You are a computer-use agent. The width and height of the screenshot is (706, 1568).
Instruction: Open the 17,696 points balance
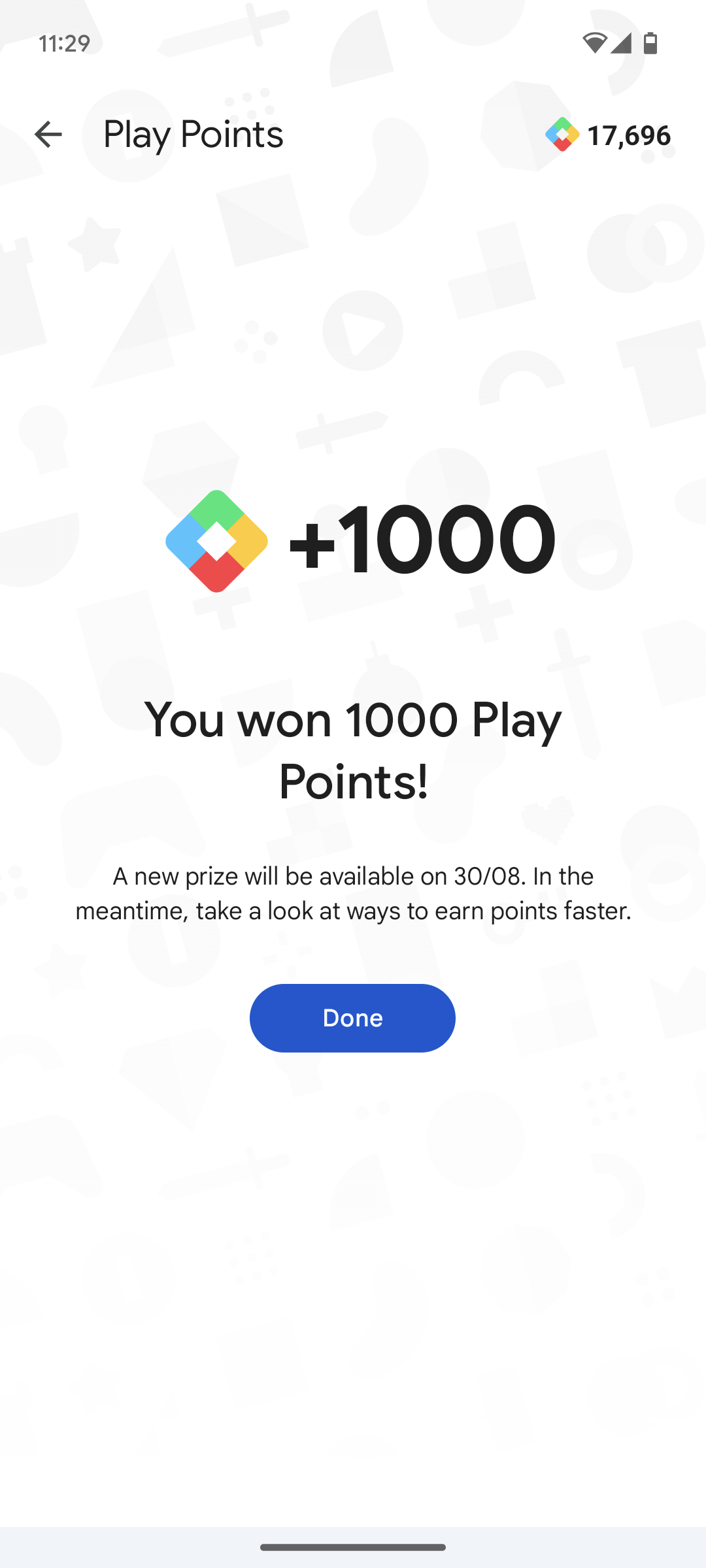click(608, 135)
